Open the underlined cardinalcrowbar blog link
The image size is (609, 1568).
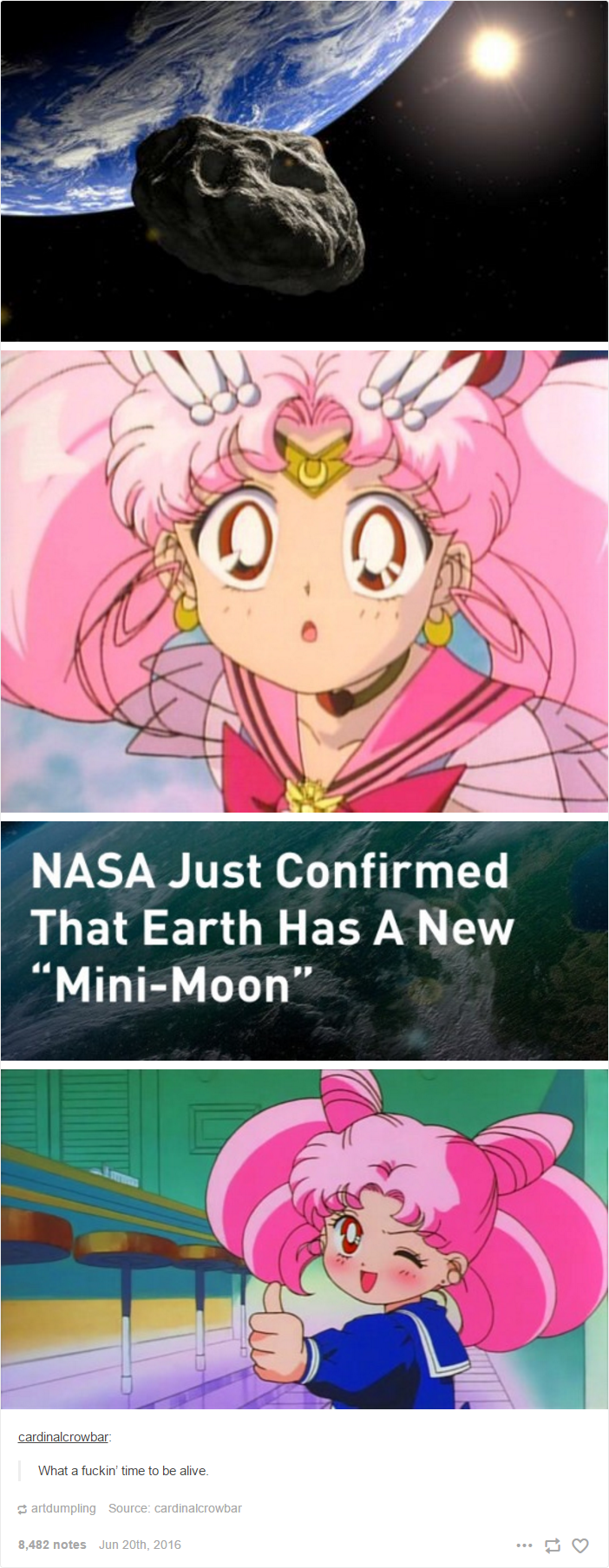pyautogui.click(x=63, y=1437)
